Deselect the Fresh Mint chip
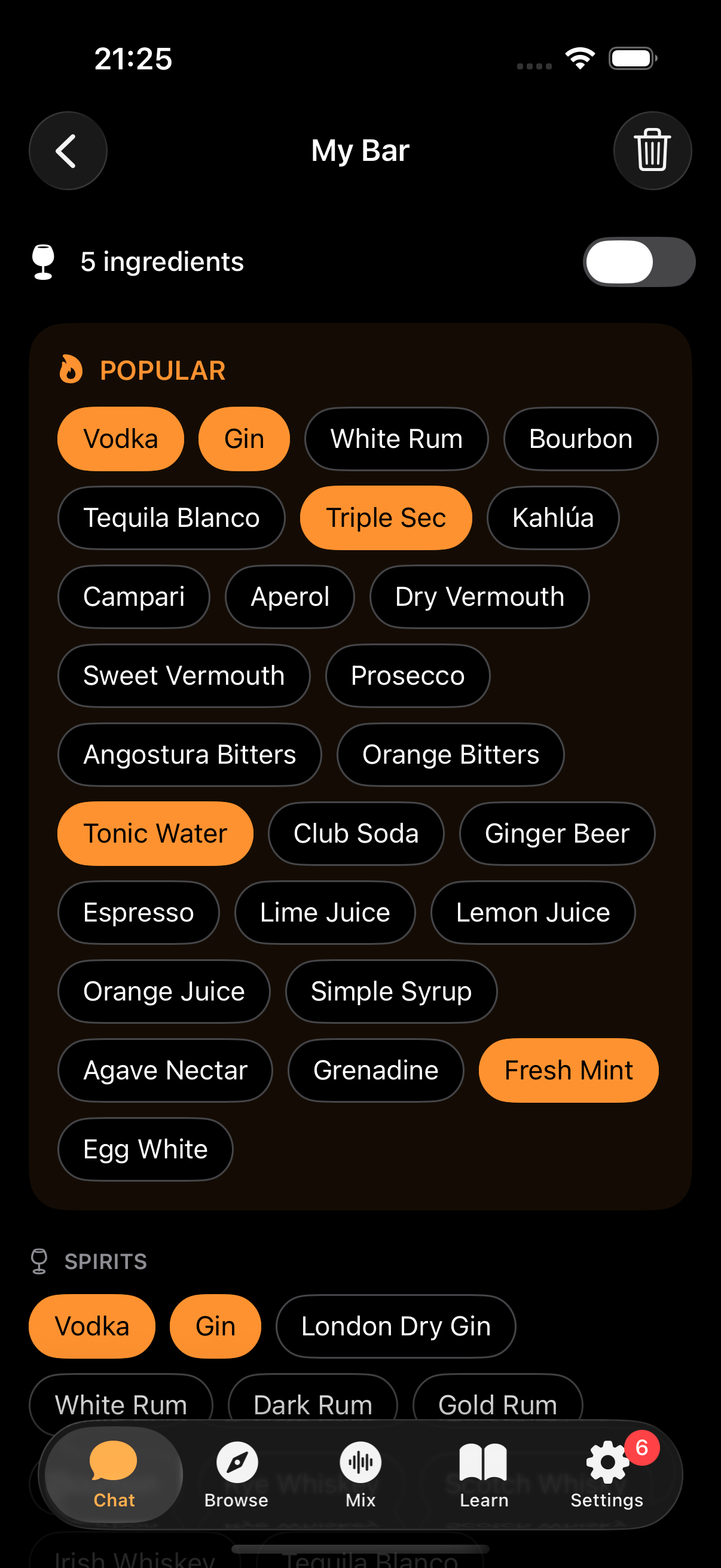Image resolution: width=721 pixels, height=1568 pixels. [569, 1070]
